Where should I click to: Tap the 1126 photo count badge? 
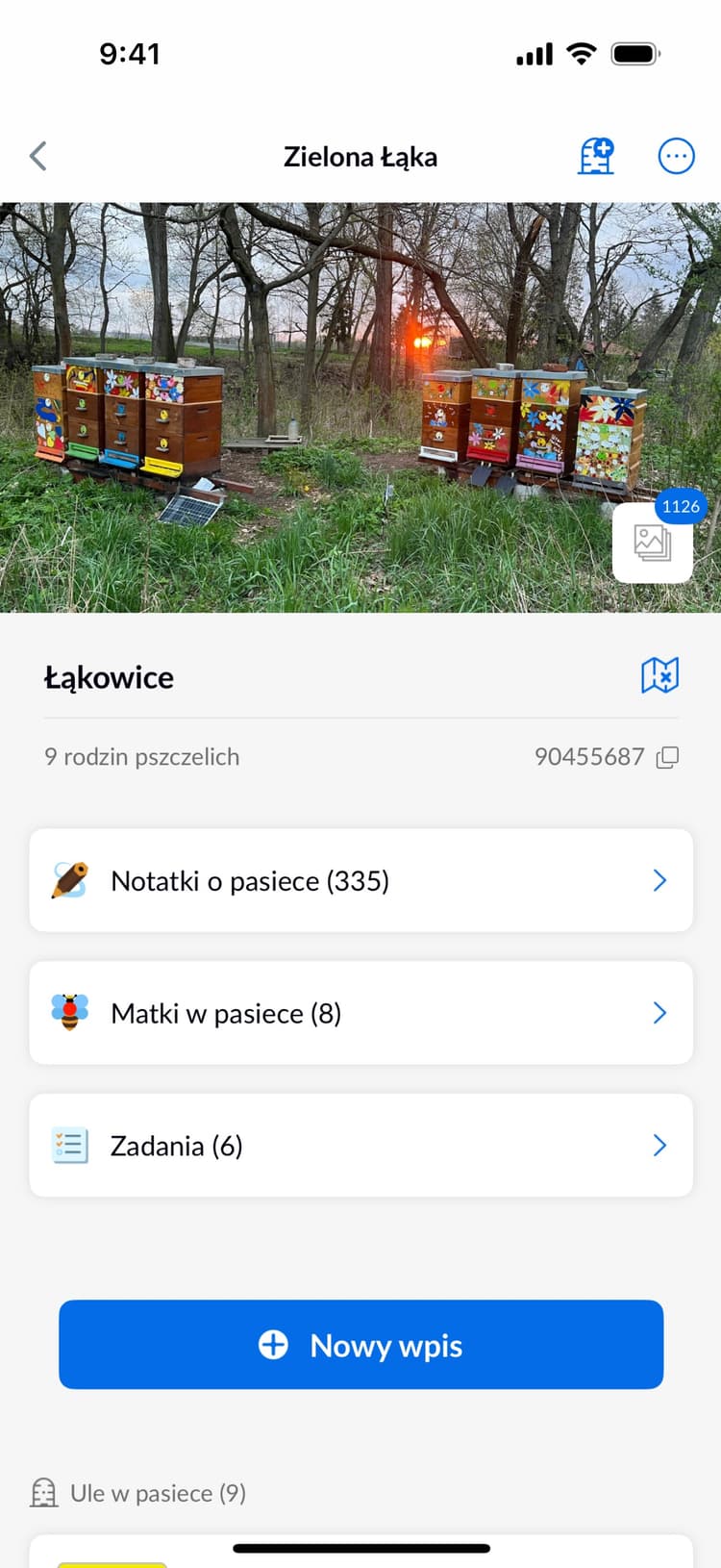pyautogui.click(x=681, y=507)
